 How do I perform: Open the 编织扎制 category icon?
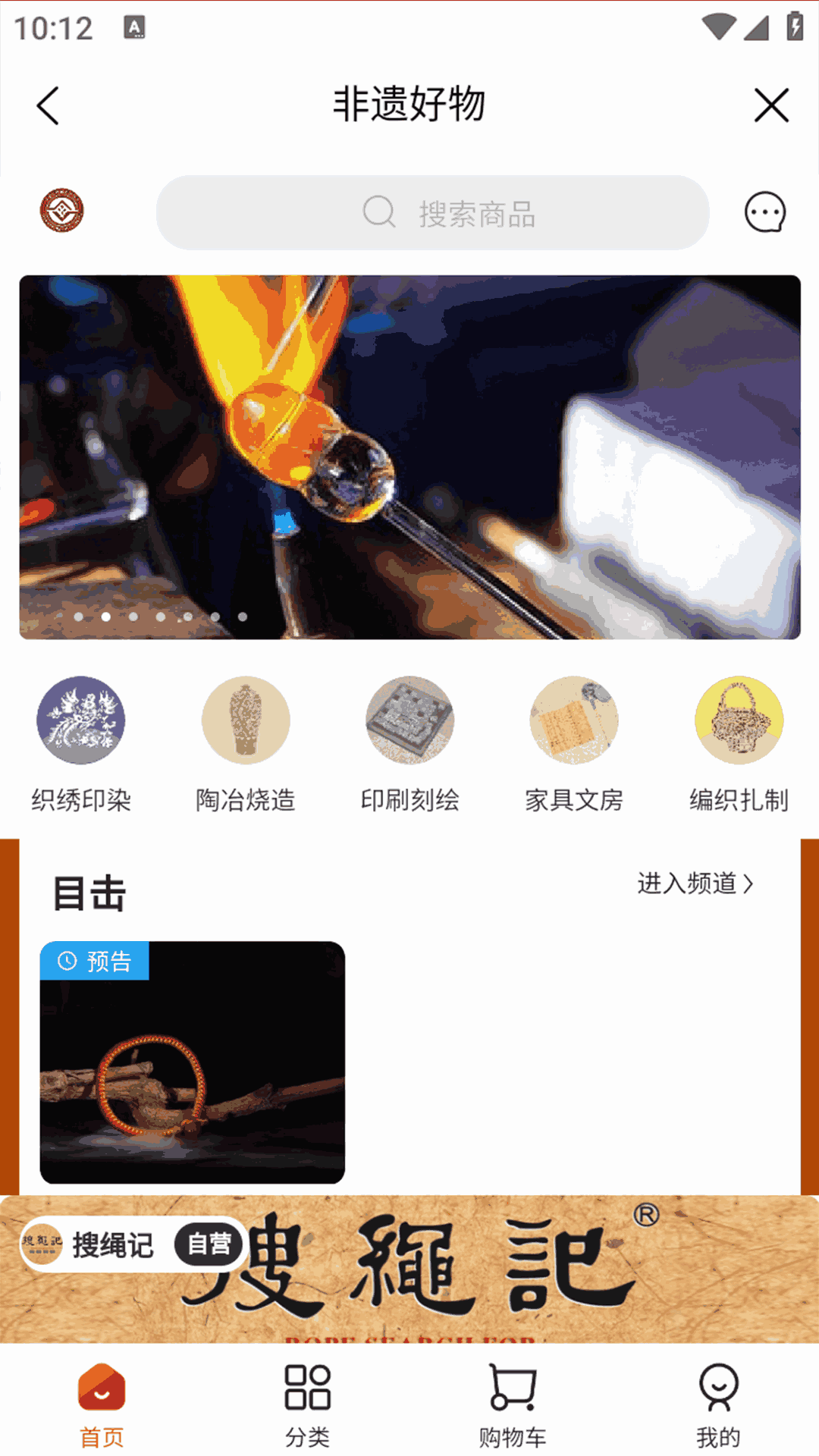[738, 720]
